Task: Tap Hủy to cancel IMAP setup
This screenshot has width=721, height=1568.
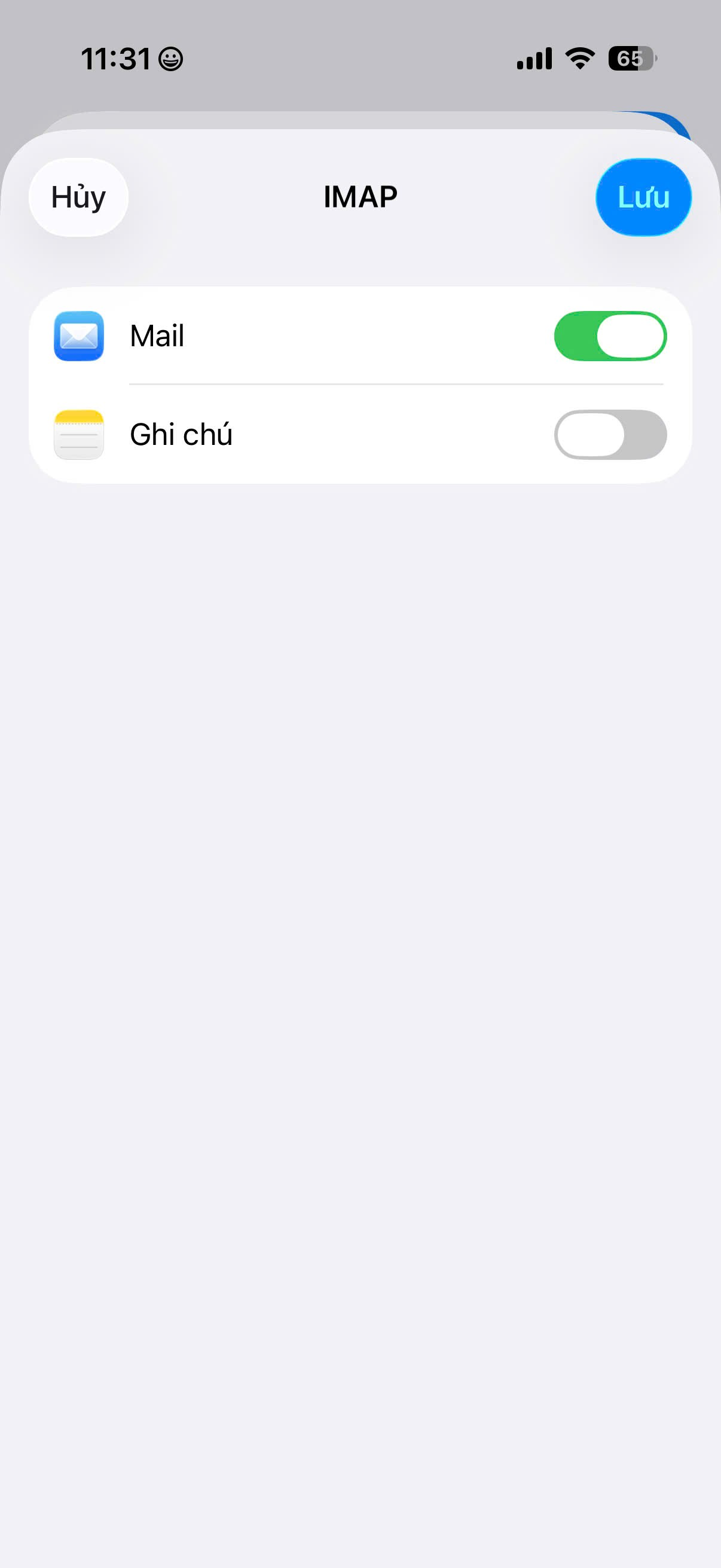Action: (78, 197)
